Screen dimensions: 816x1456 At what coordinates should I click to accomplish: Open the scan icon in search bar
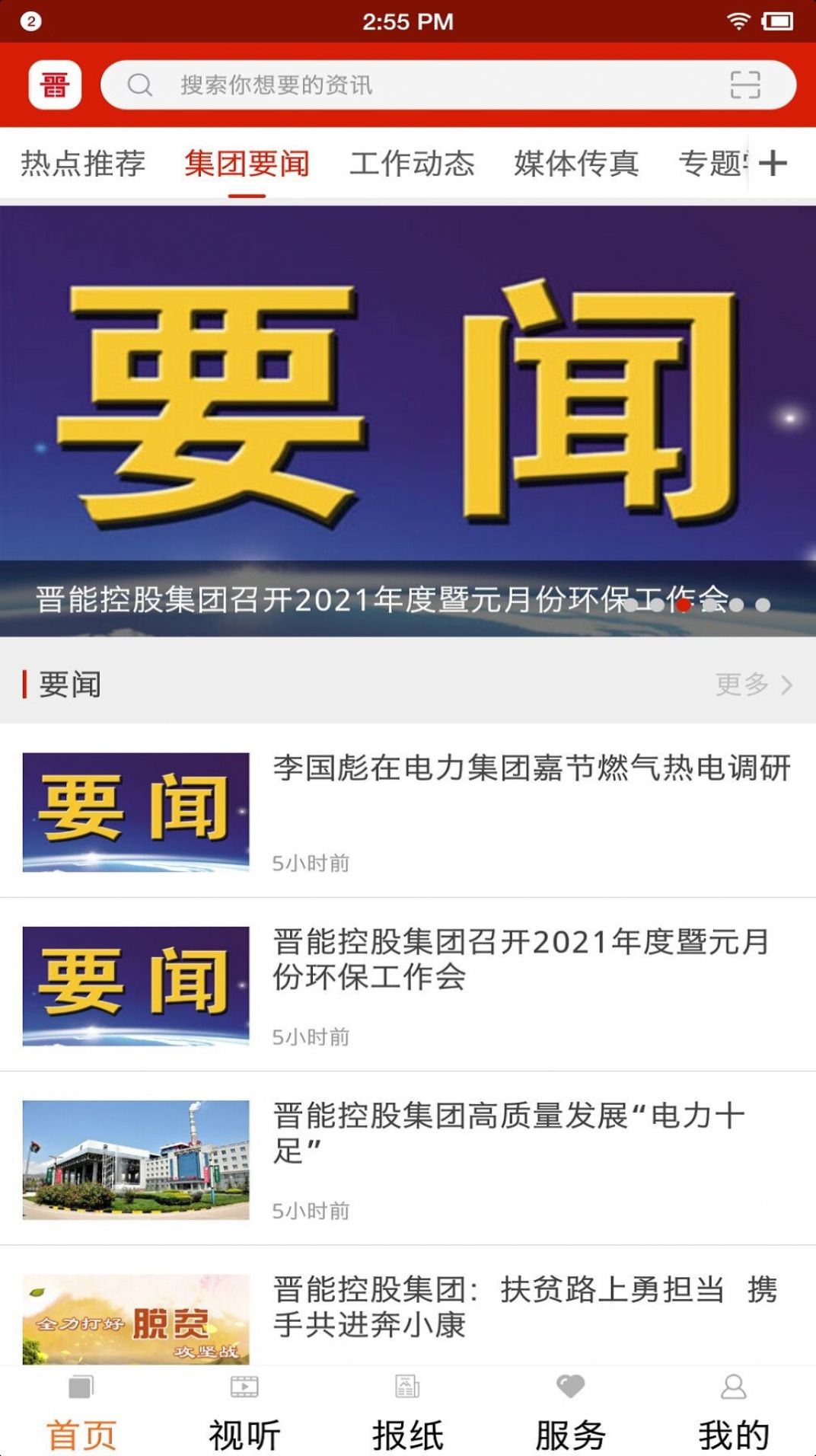tap(744, 85)
